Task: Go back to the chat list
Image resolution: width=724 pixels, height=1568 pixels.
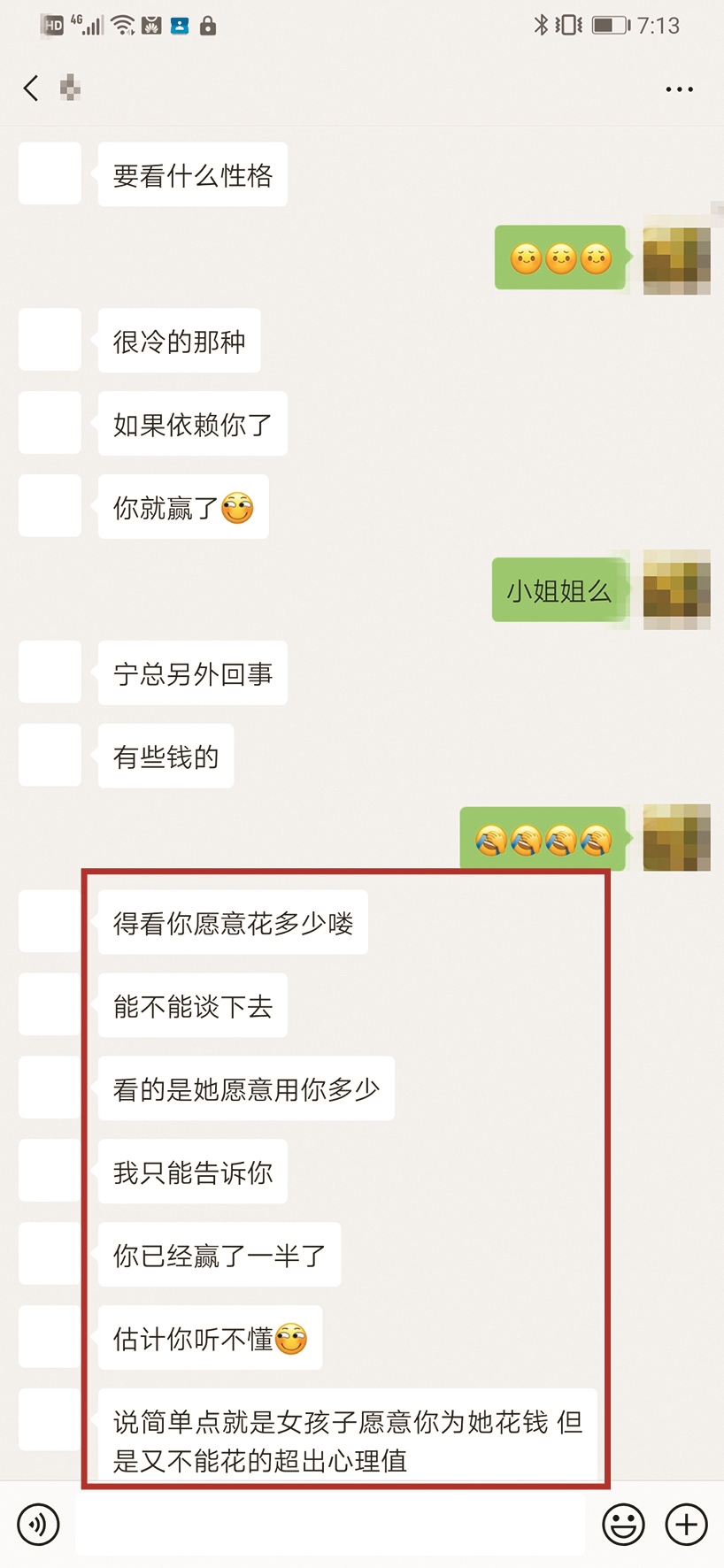Action: 31,88
